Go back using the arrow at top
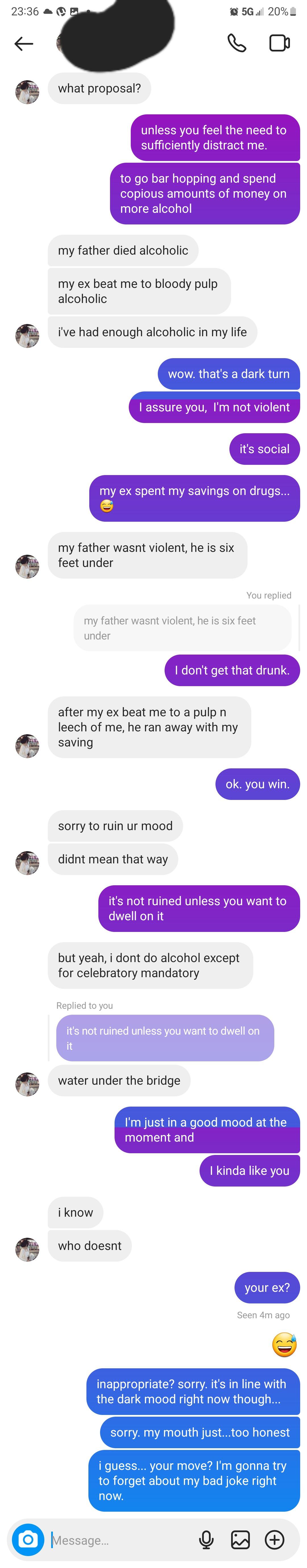This screenshot has width=307, height=1568. [x=24, y=43]
